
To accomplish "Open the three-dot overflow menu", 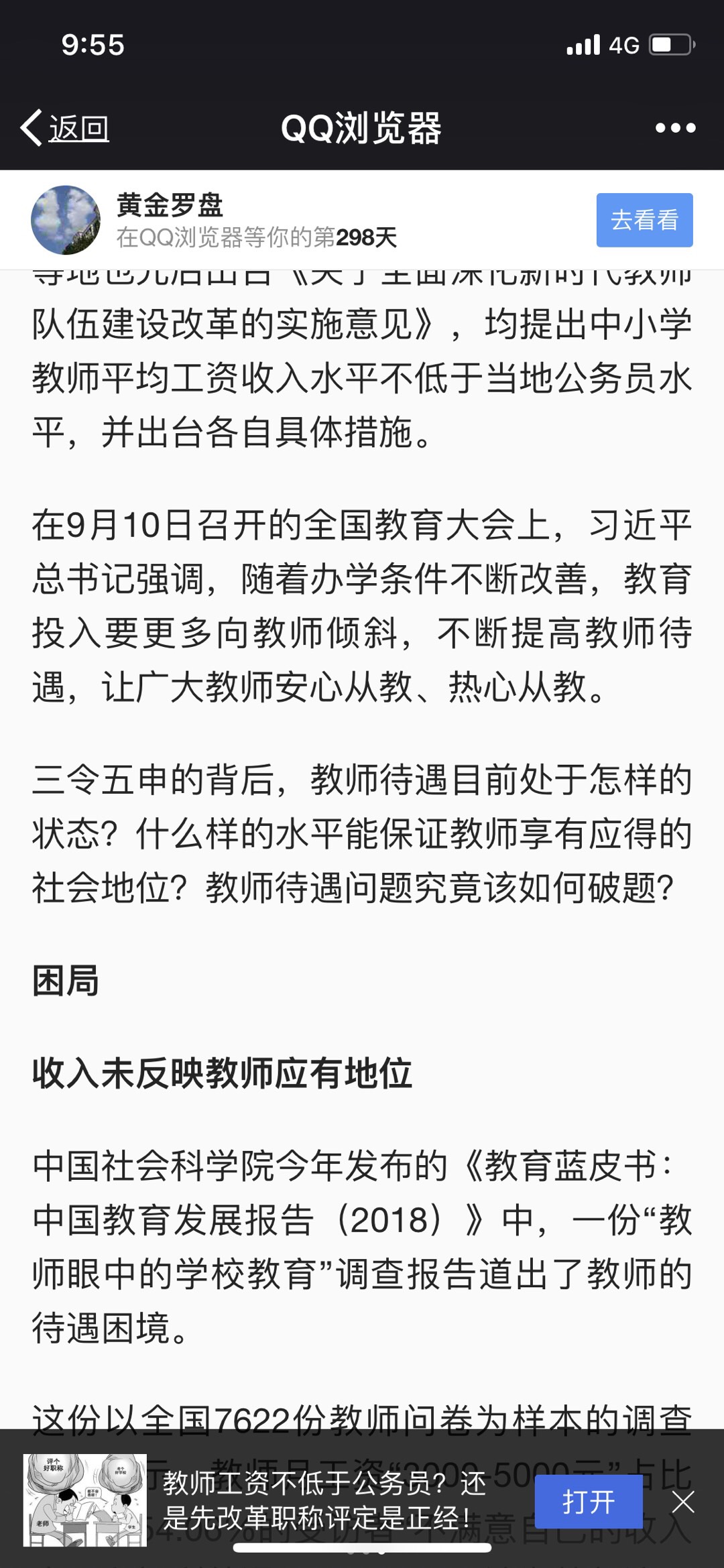I will (x=675, y=127).
